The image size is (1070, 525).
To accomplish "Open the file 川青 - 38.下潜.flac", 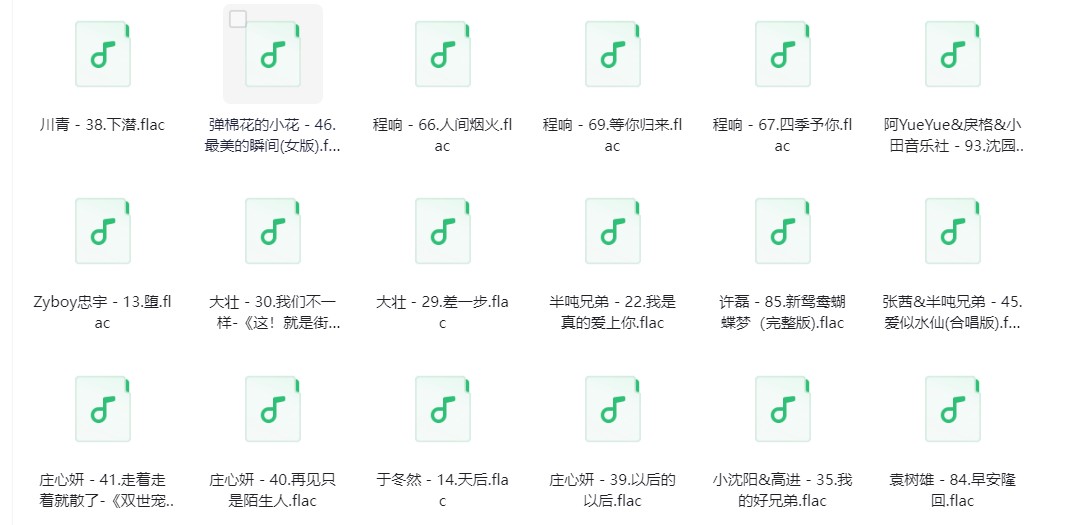I will (x=102, y=54).
